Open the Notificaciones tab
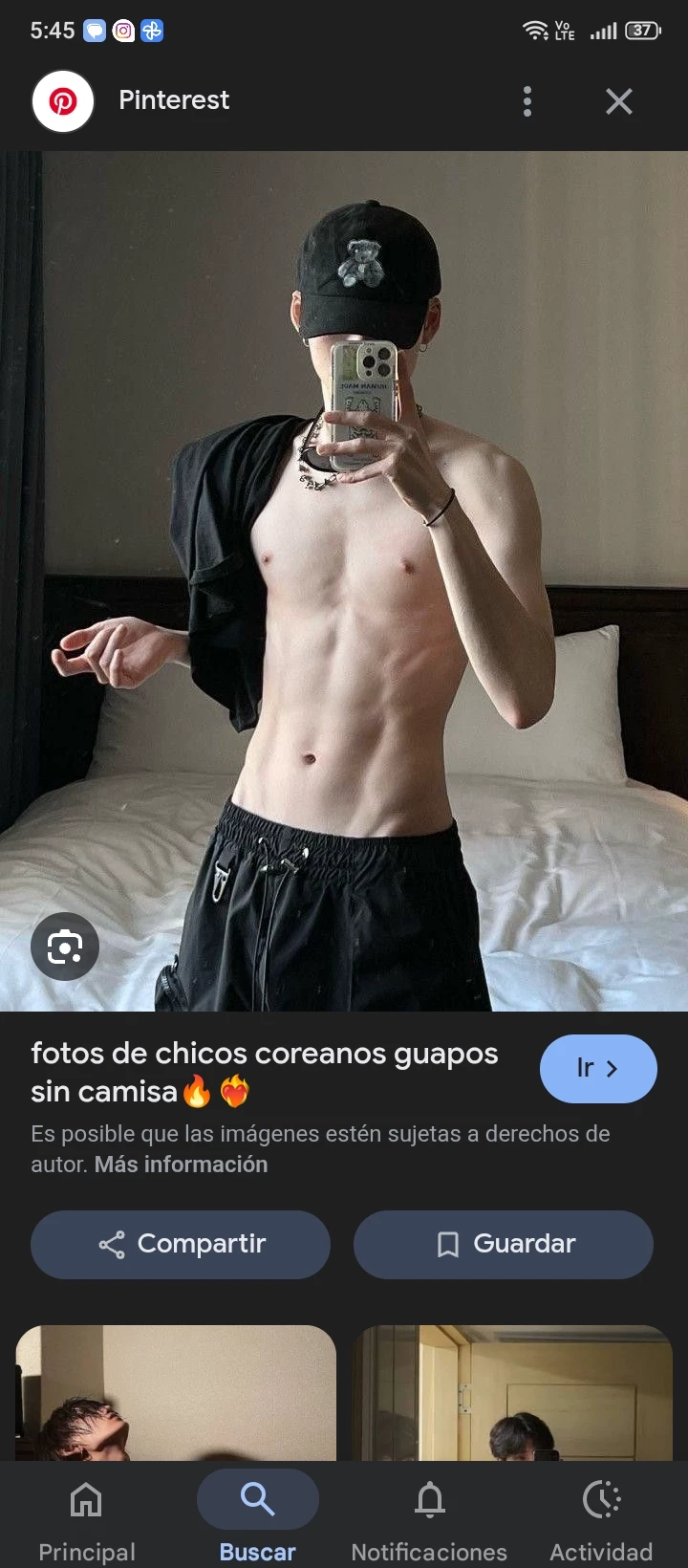 tap(429, 1517)
